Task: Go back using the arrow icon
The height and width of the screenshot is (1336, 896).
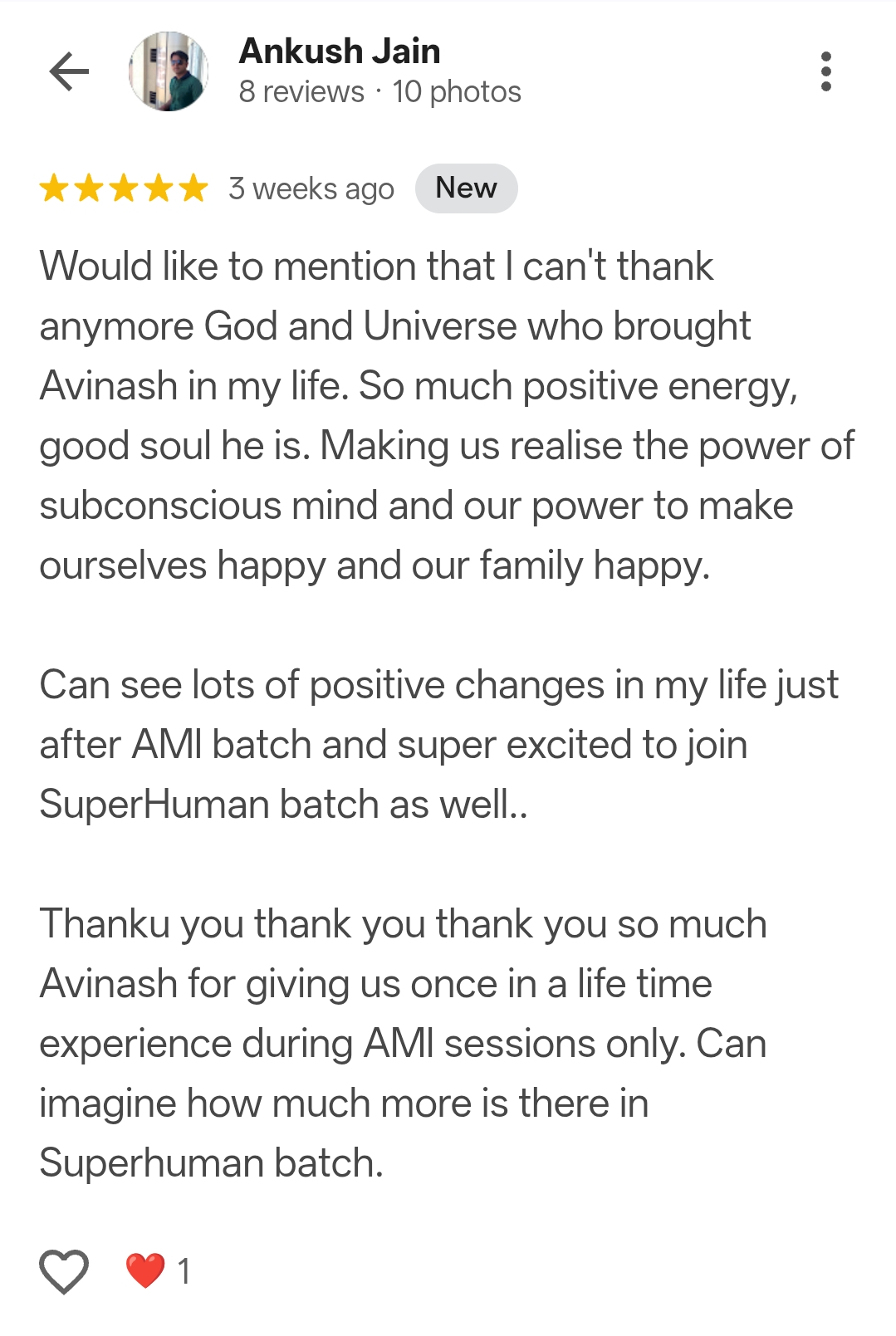Action: (x=69, y=71)
